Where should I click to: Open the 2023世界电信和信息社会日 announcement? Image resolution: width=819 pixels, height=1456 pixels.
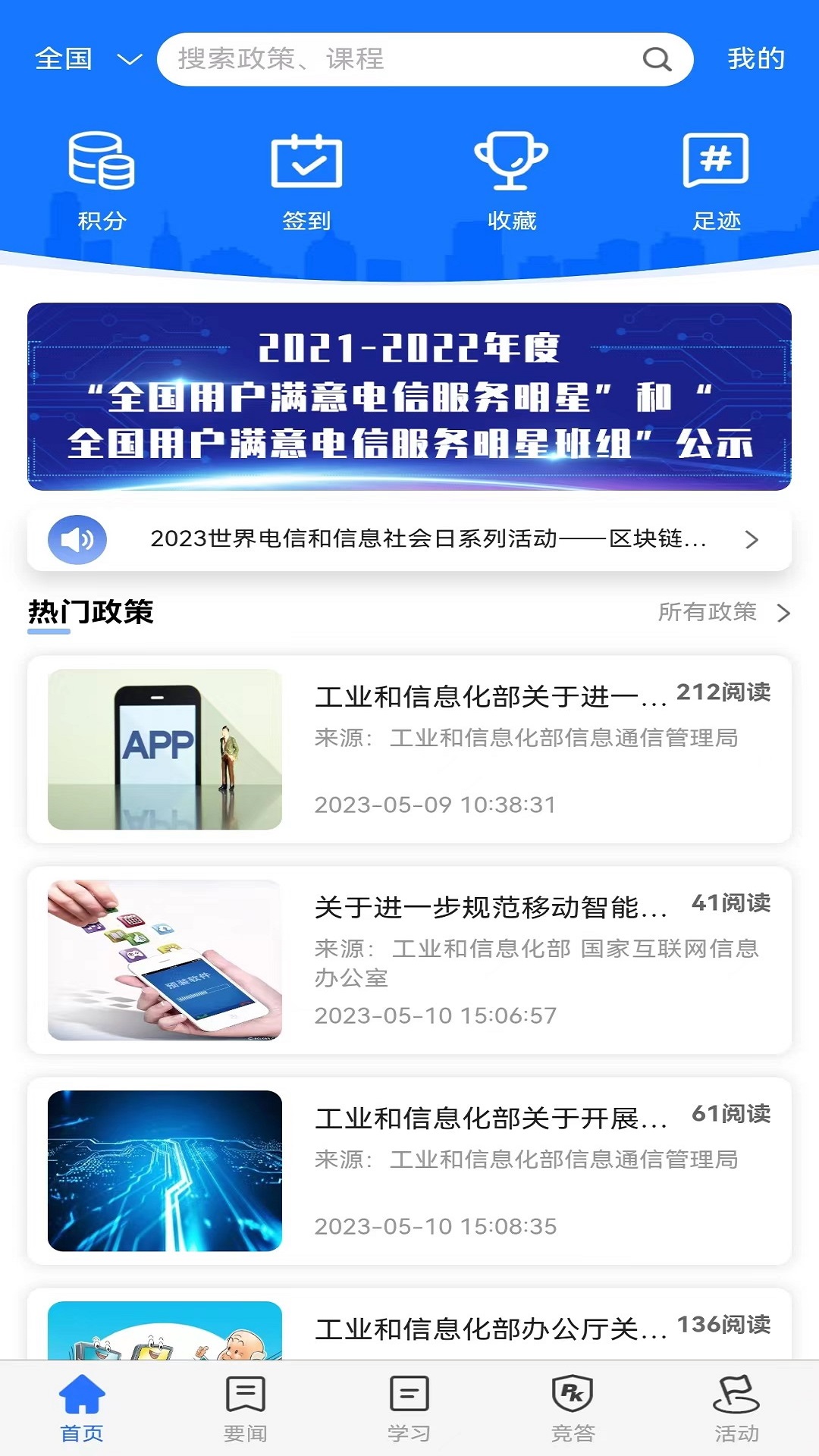click(428, 539)
